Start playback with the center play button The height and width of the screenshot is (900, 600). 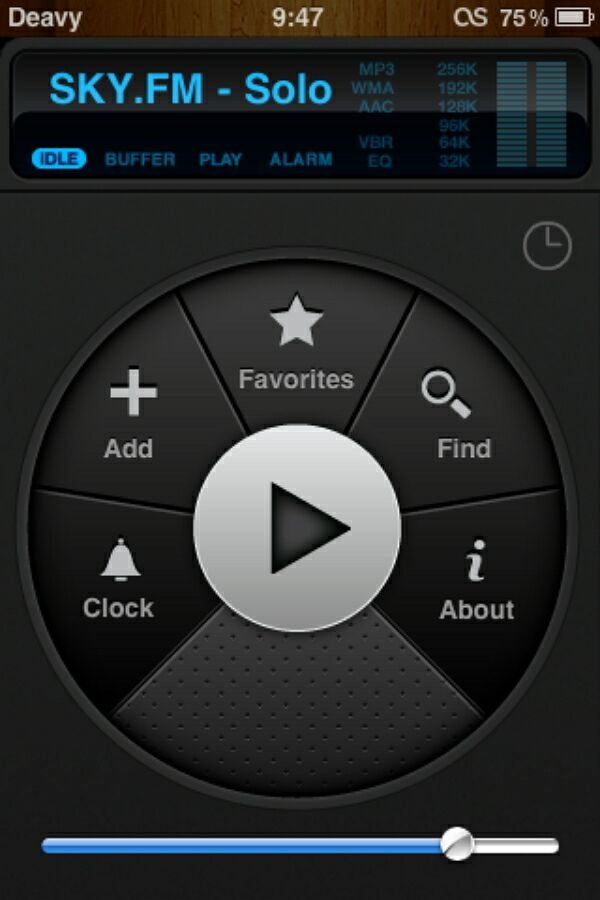pyautogui.click(x=297, y=528)
